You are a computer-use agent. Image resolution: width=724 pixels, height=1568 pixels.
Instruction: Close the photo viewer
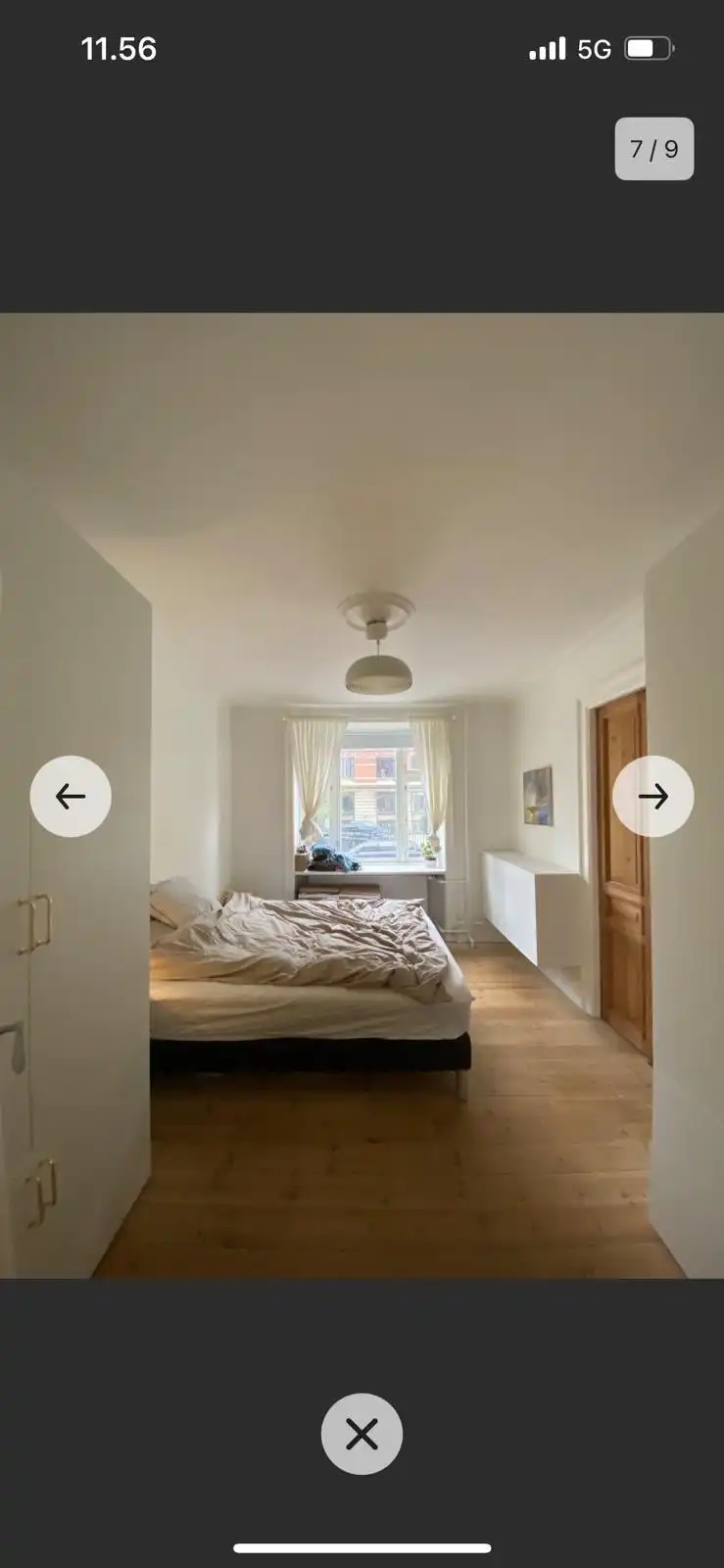click(x=362, y=1434)
